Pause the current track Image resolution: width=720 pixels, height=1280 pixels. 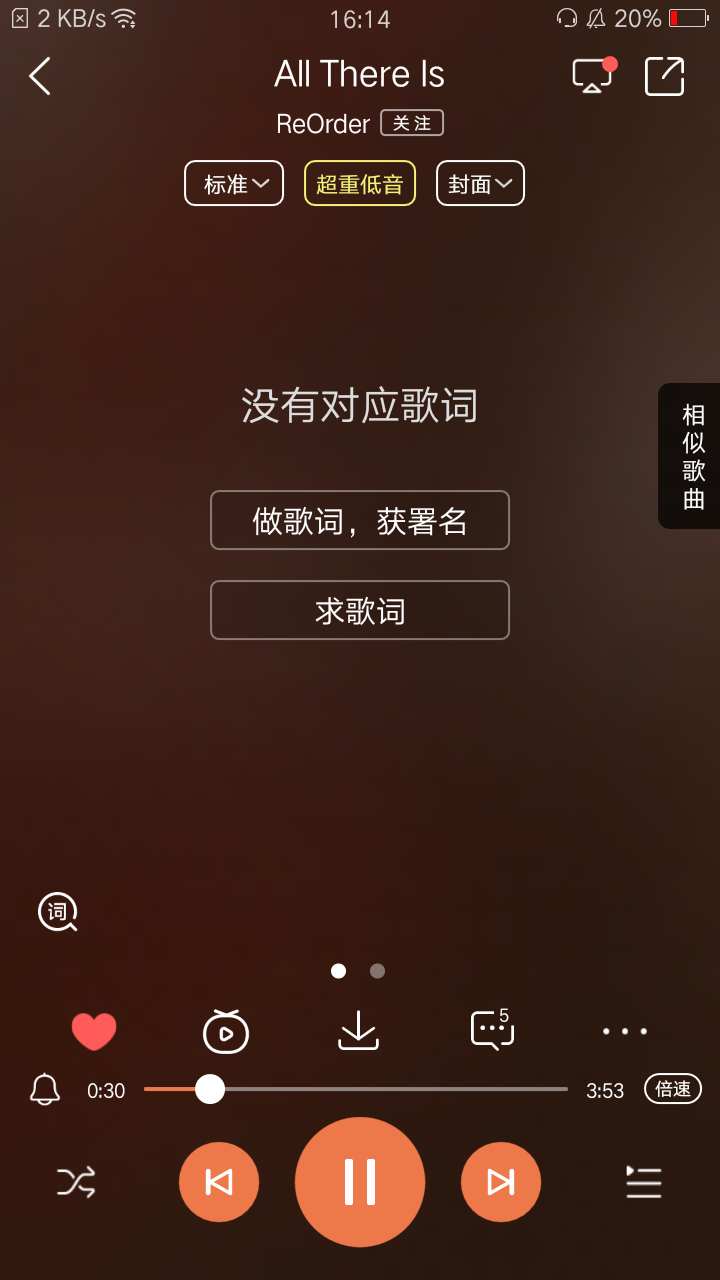[x=360, y=1182]
